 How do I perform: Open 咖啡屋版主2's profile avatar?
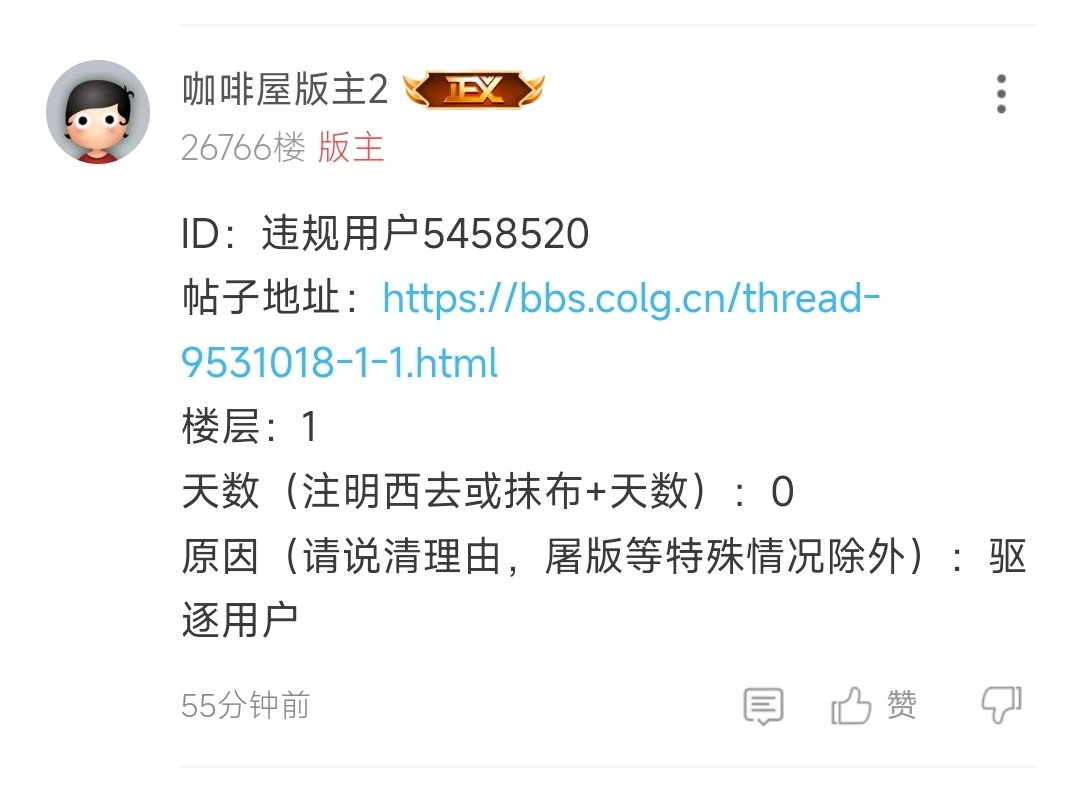(98, 112)
